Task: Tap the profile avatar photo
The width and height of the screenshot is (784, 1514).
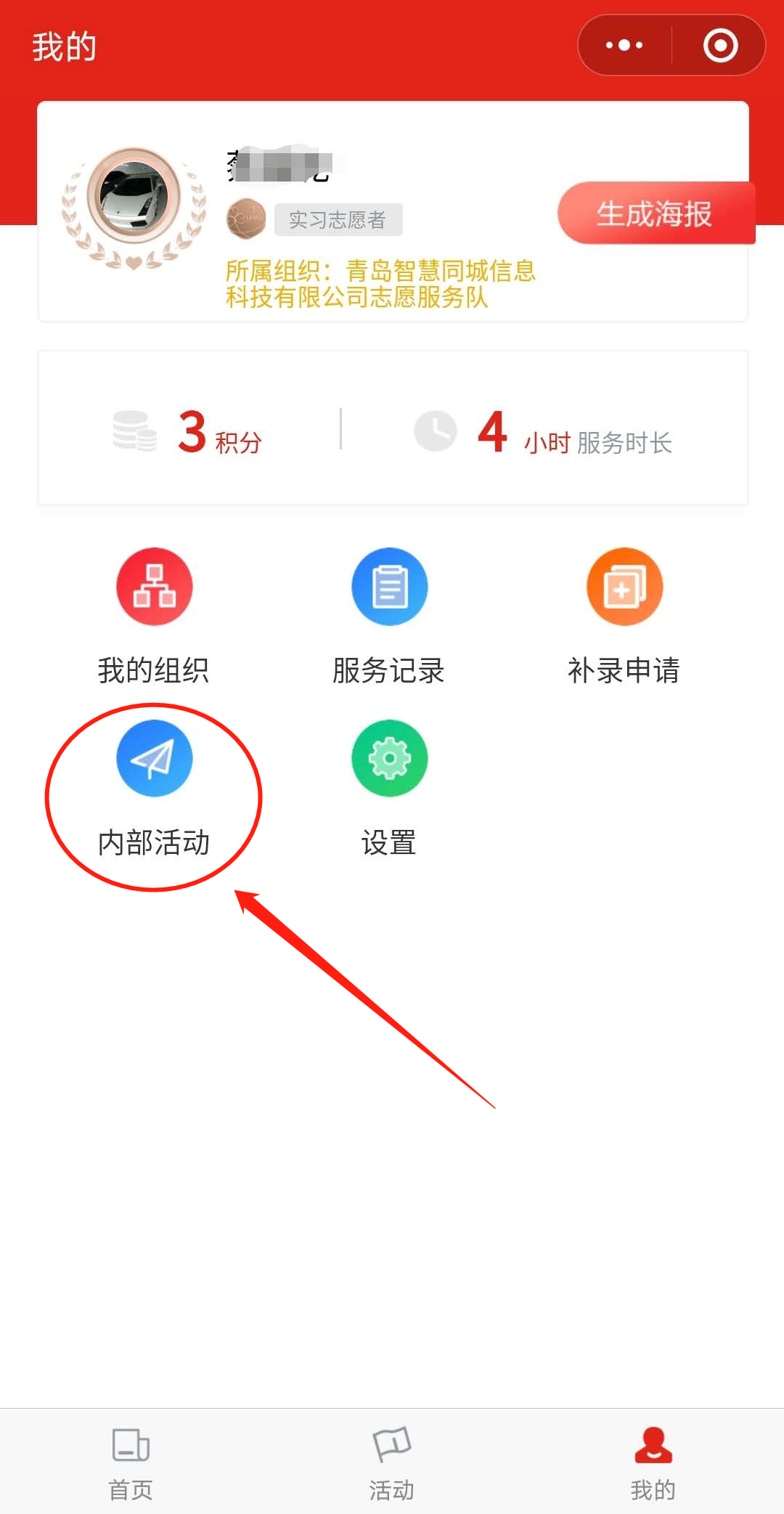Action: (x=134, y=195)
